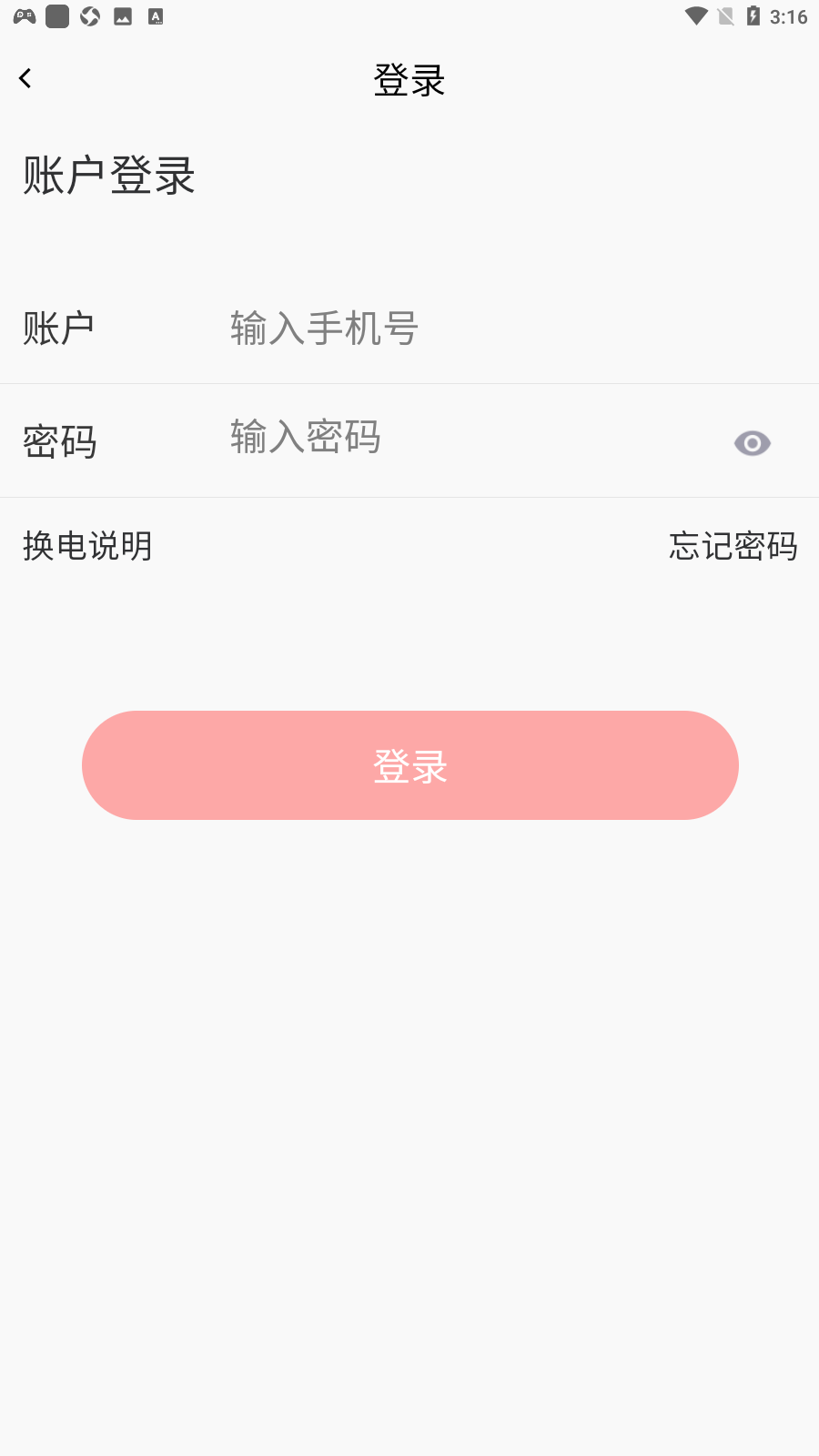Tap the phone number field (输入手机号)

coord(511,329)
